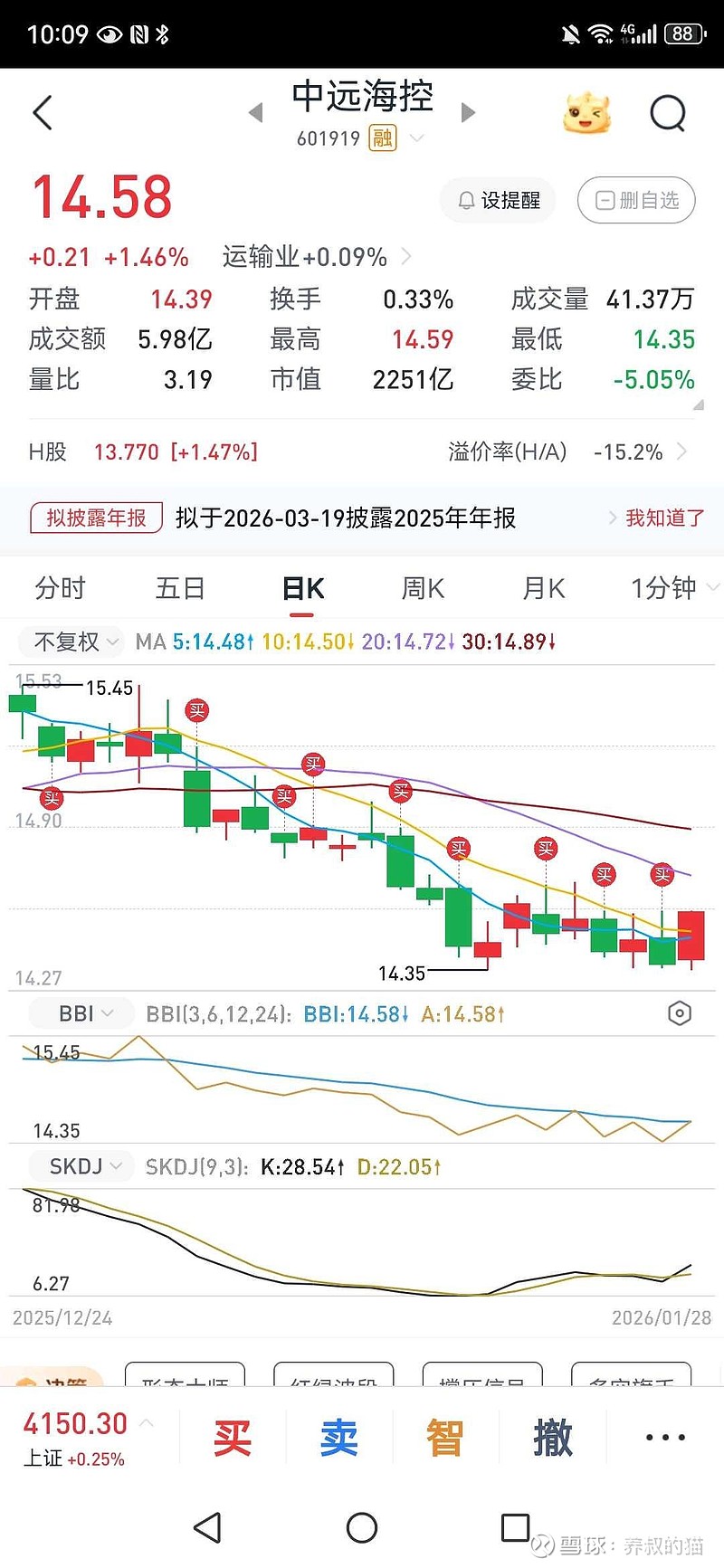Switch to the 周K weekly chart tab
This screenshot has height=1568, width=724.
tap(422, 587)
